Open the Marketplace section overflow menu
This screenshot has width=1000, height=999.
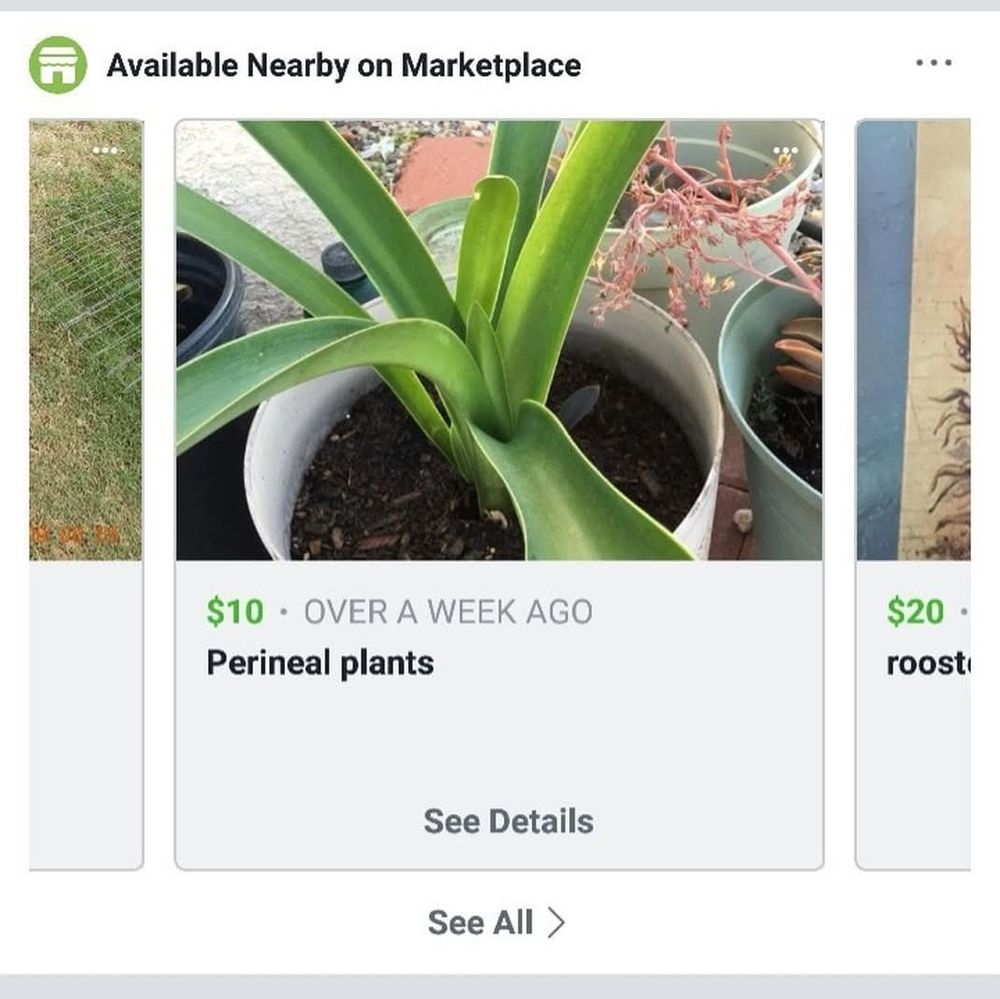tap(933, 63)
